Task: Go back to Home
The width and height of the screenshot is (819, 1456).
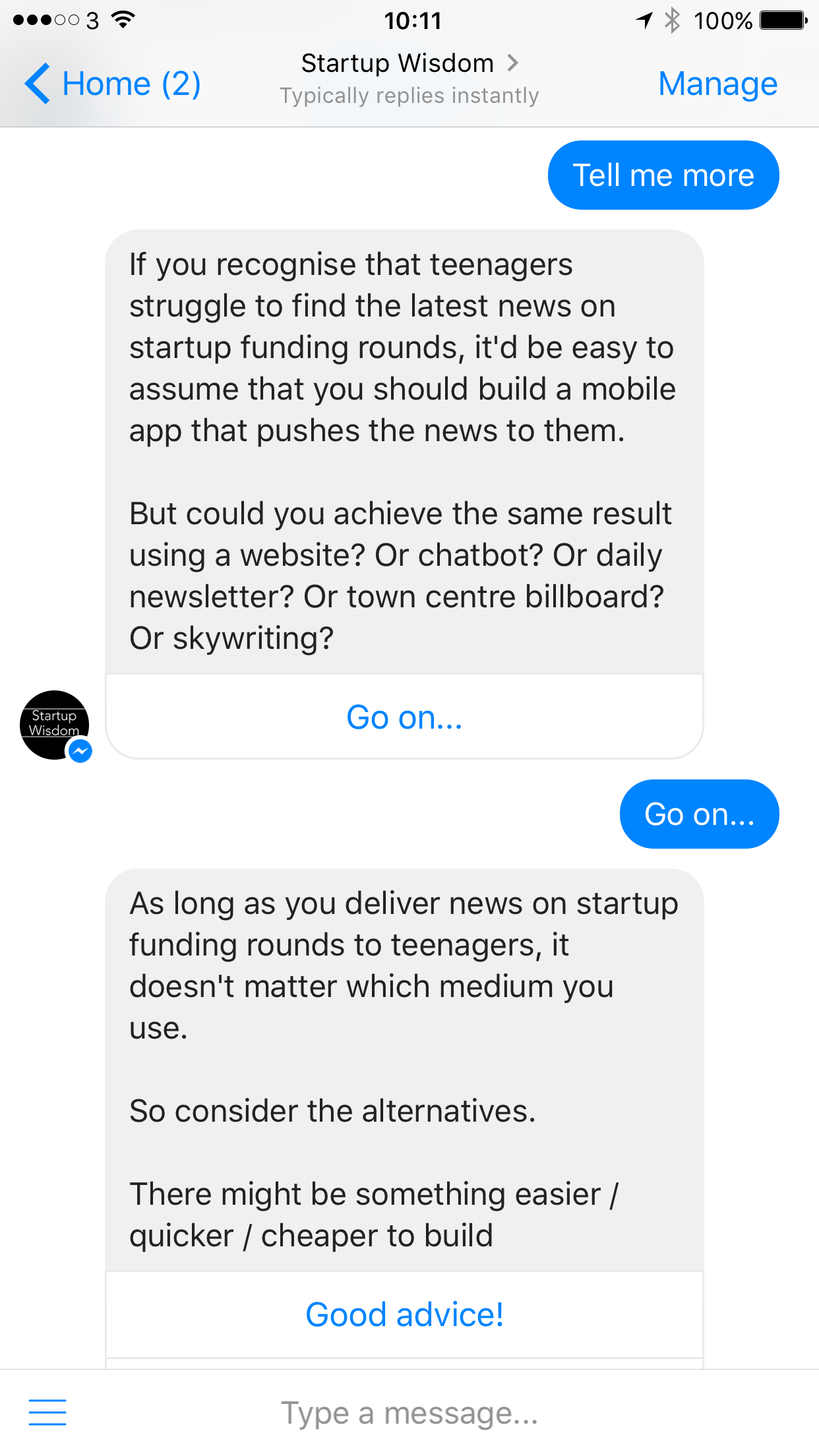Action: (x=112, y=84)
